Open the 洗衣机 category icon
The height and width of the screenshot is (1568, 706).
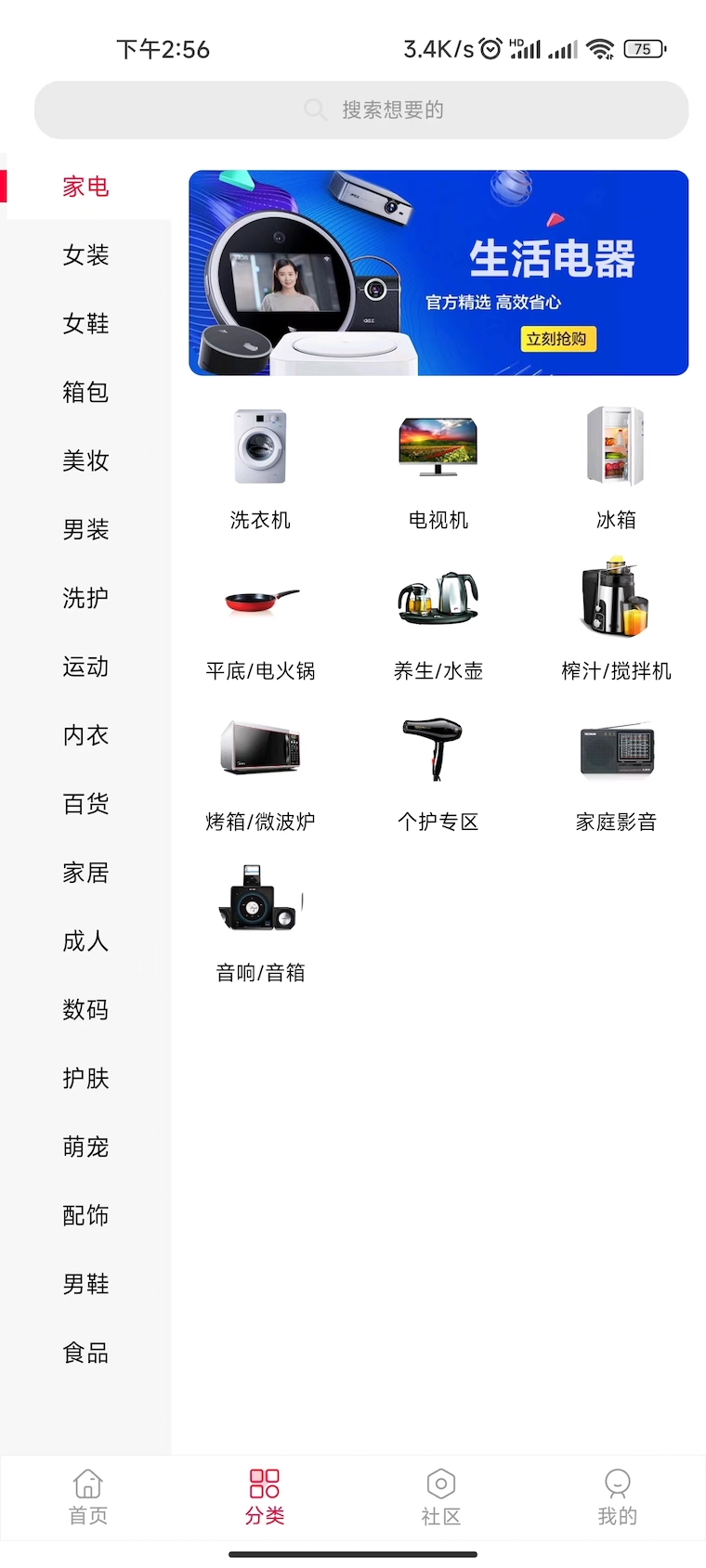[x=260, y=446]
